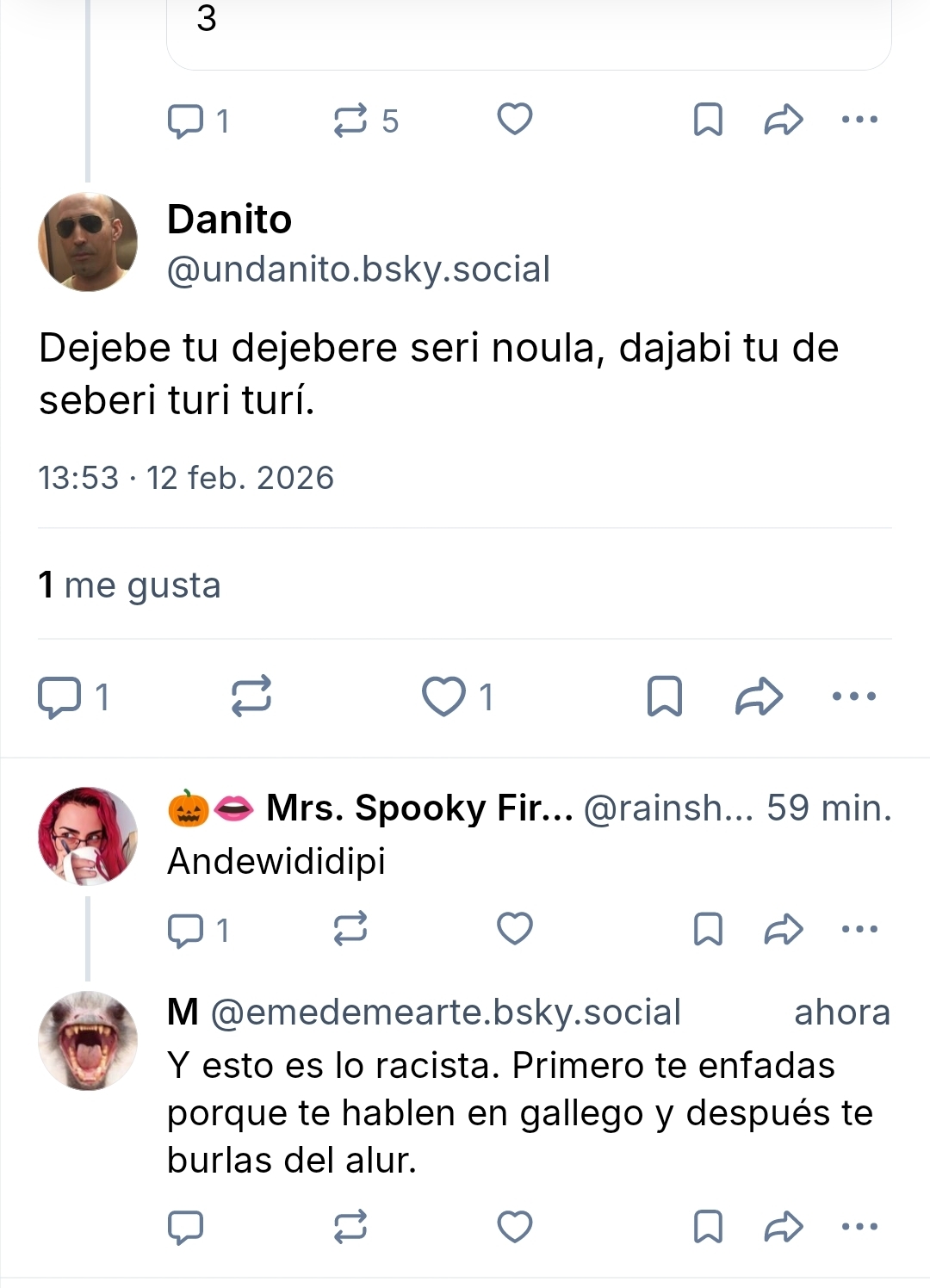Viewport: 930px width, 1288px height.
Task: View who liked: 1 me gusta
Action: click(130, 585)
